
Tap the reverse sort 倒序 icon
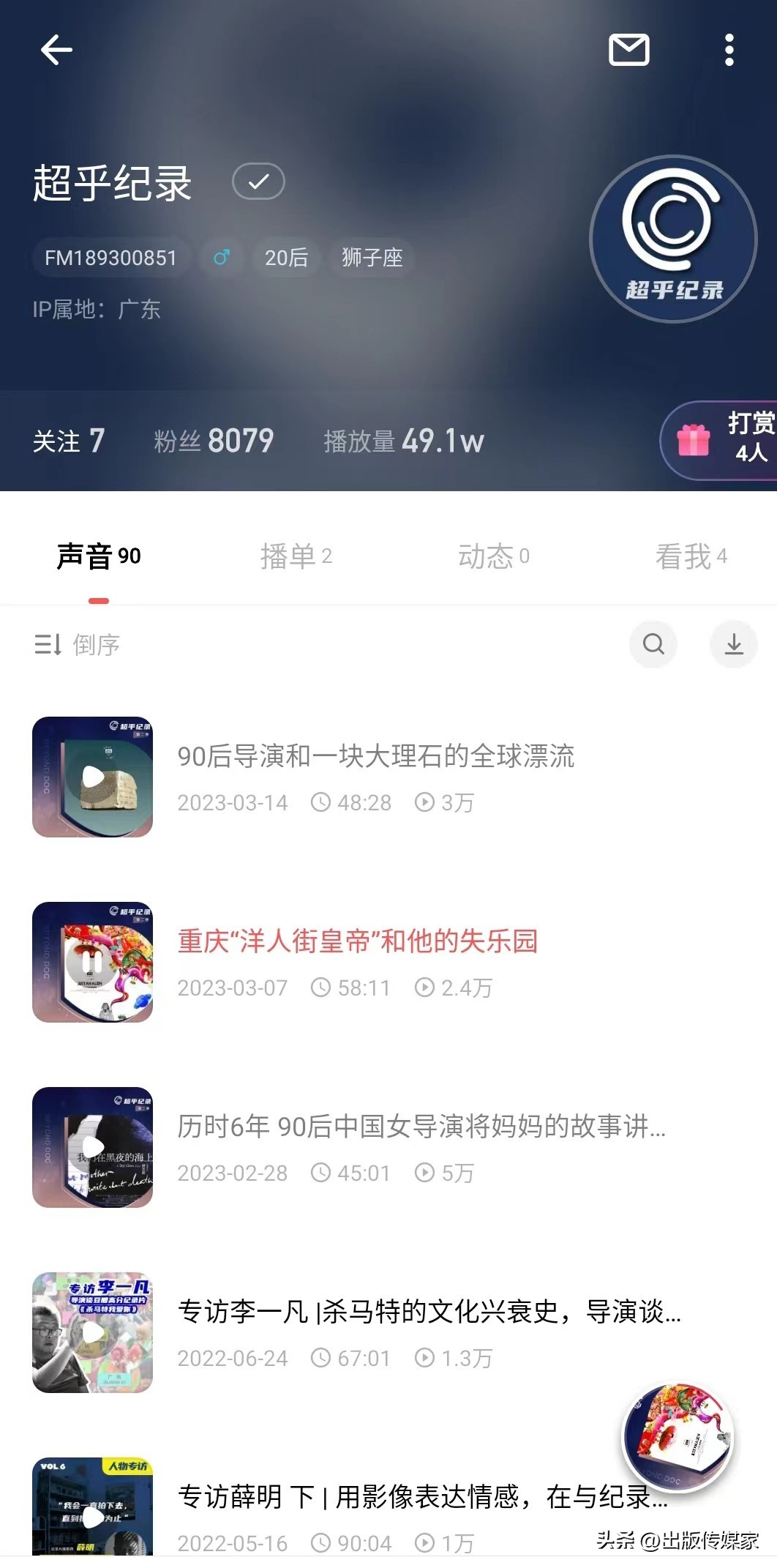[48, 645]
